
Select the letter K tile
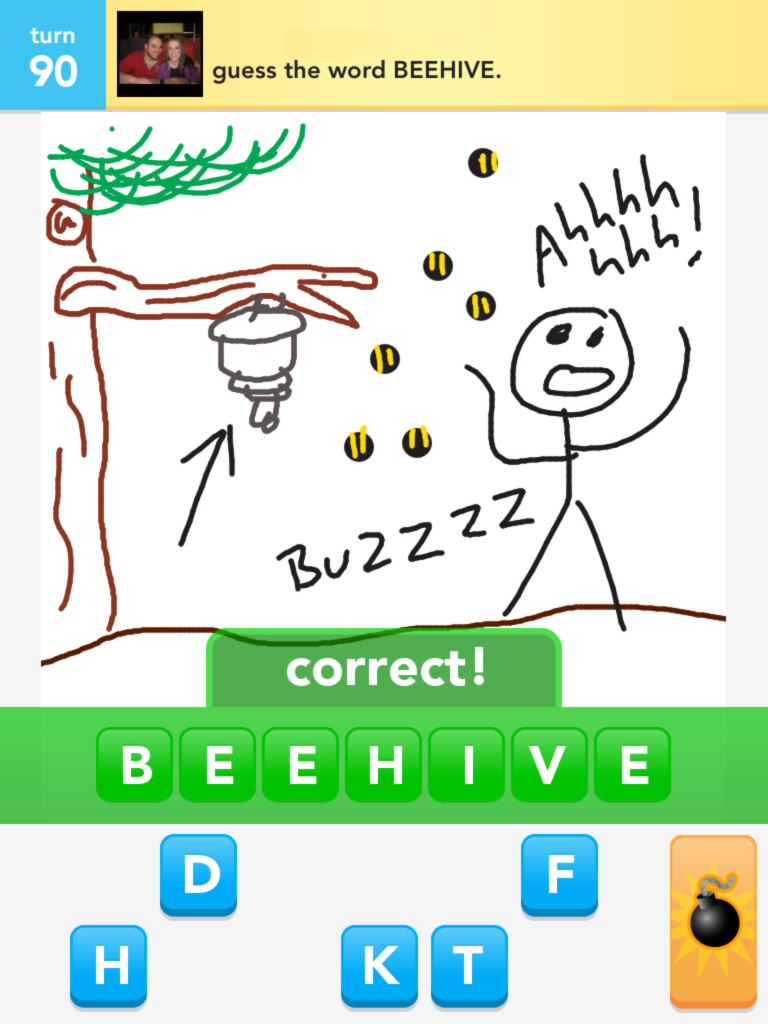pyautogui.click(x=379, y=965)
